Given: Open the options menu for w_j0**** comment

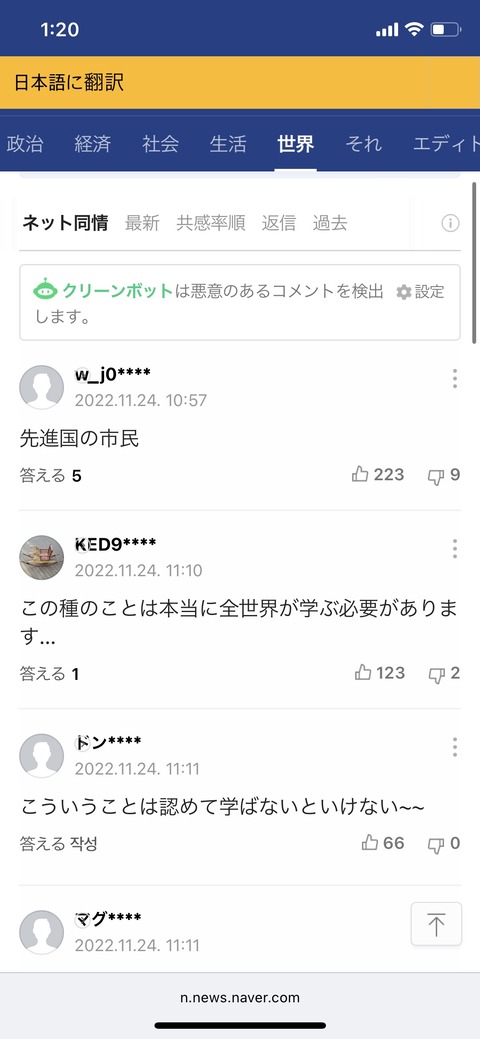Looking at the screenshot, I should [x=454, y=378].
